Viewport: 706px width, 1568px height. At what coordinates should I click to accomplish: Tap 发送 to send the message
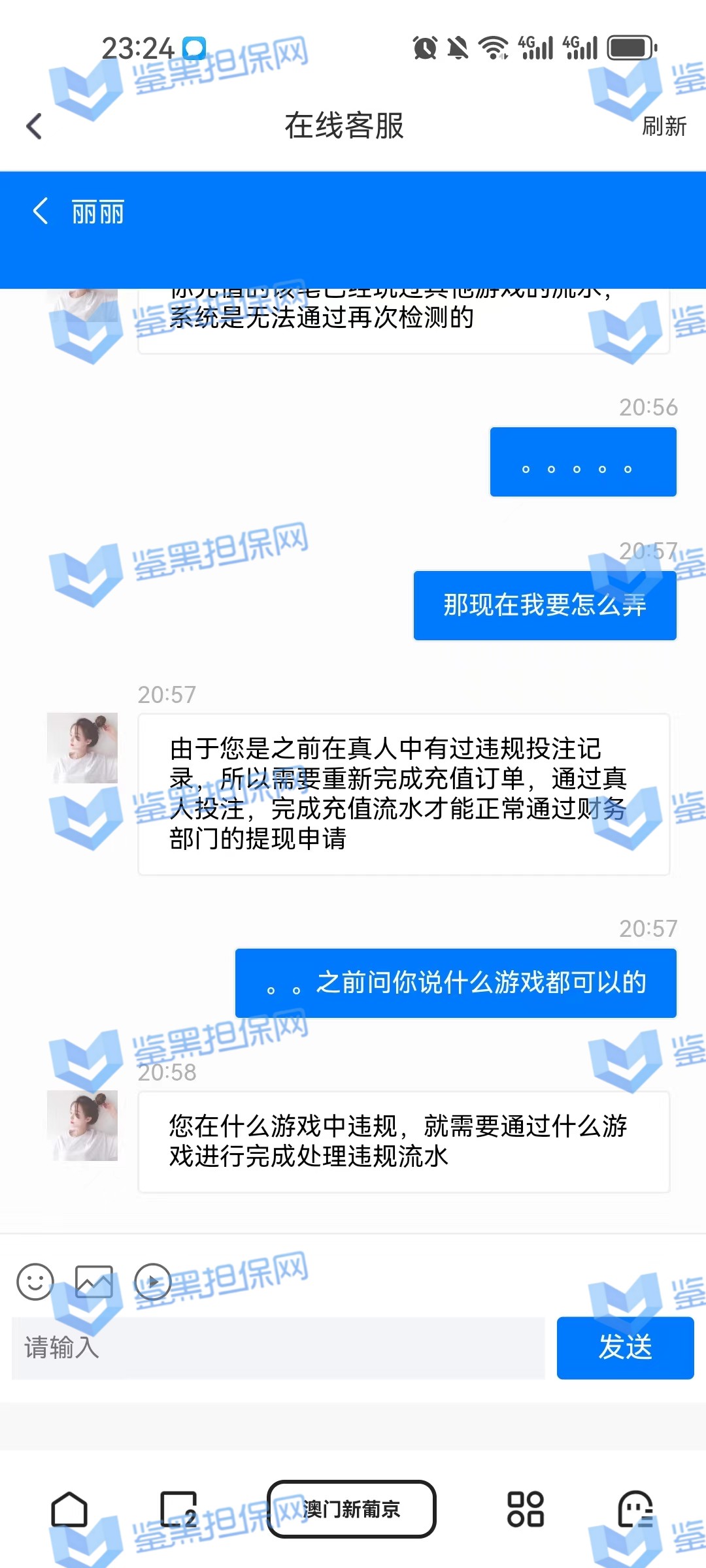pyautogui.click(x=625, y=1347)
